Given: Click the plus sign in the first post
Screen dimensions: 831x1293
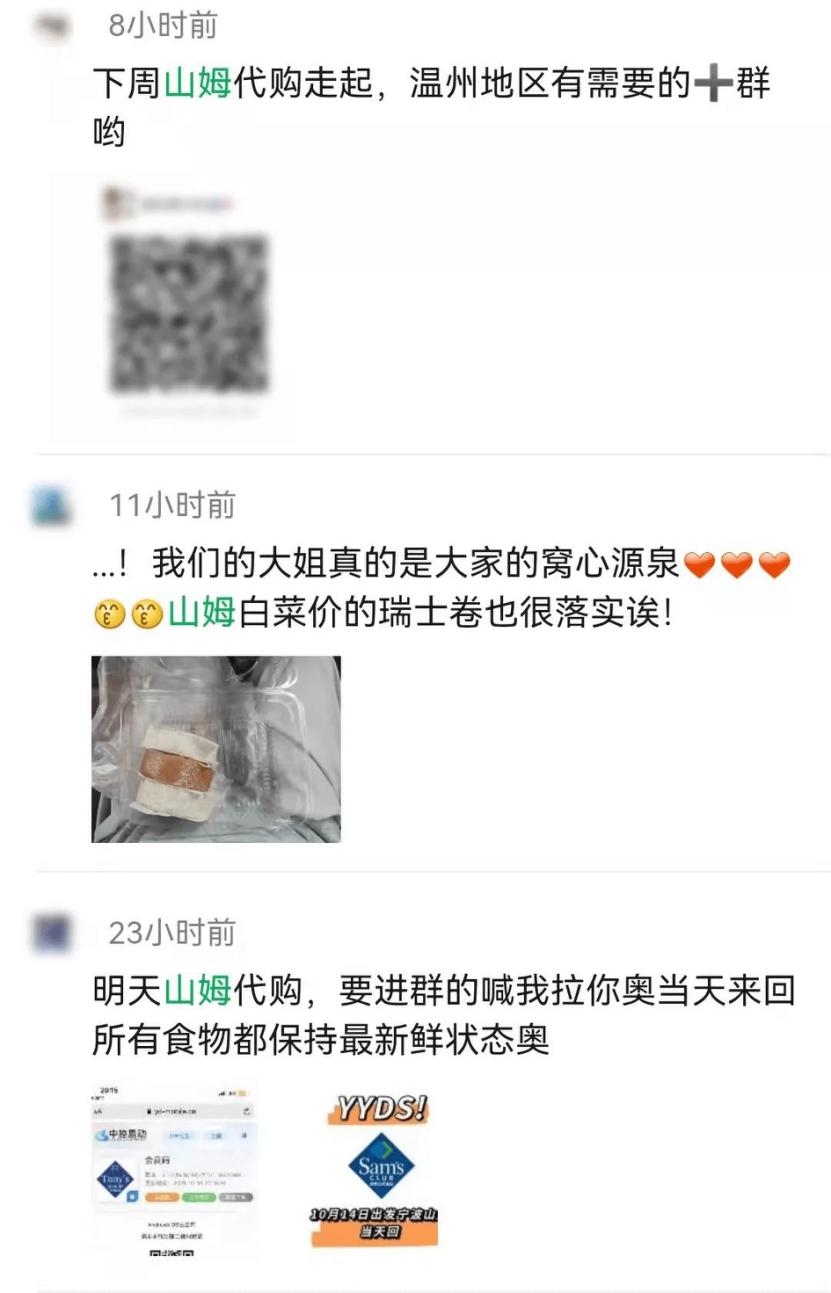Looking at the screenshot, I should tap(714, 84).
